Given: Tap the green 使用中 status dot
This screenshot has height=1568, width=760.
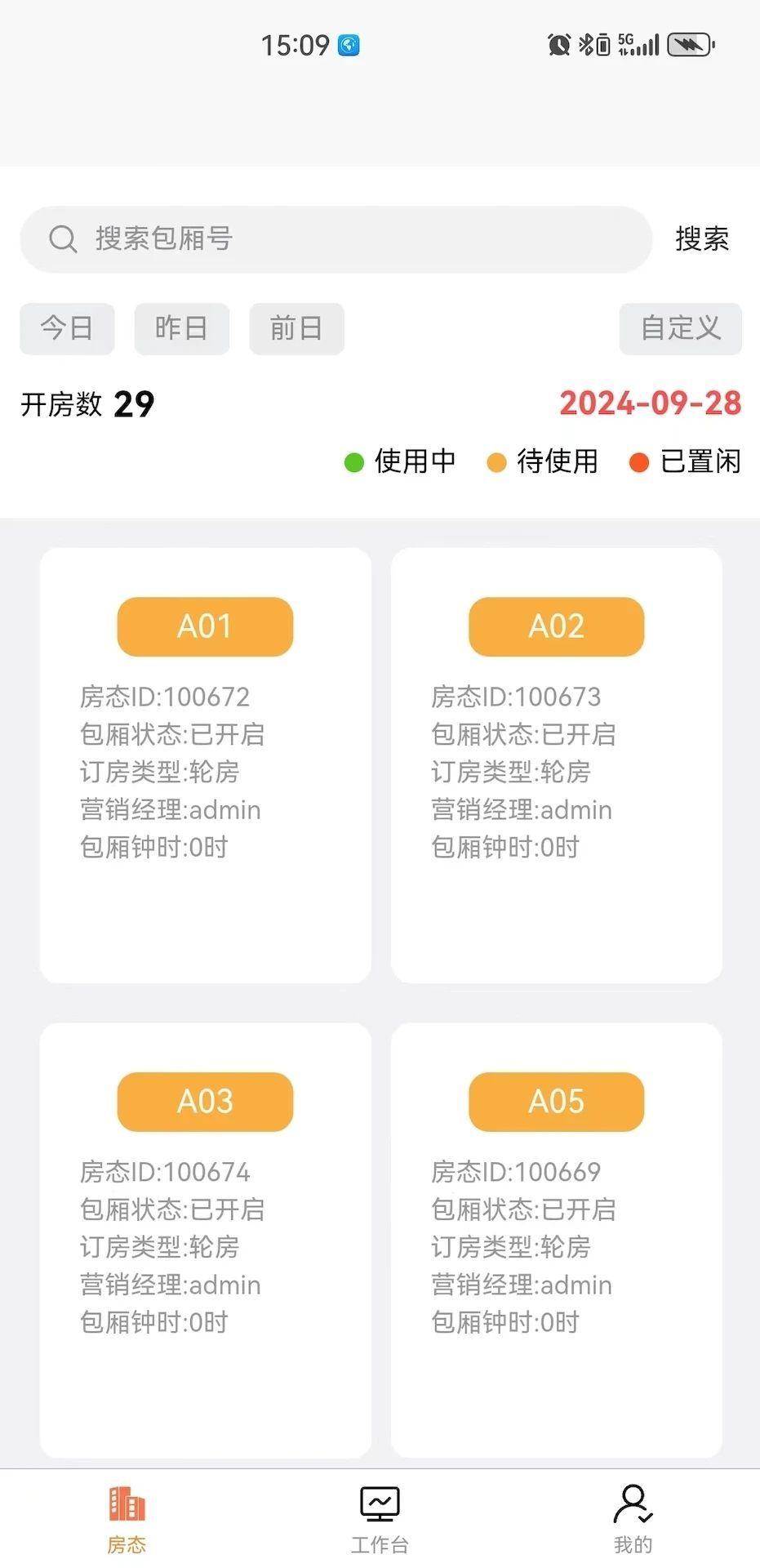Looking at the screenshot, I should tap(353, 462).
